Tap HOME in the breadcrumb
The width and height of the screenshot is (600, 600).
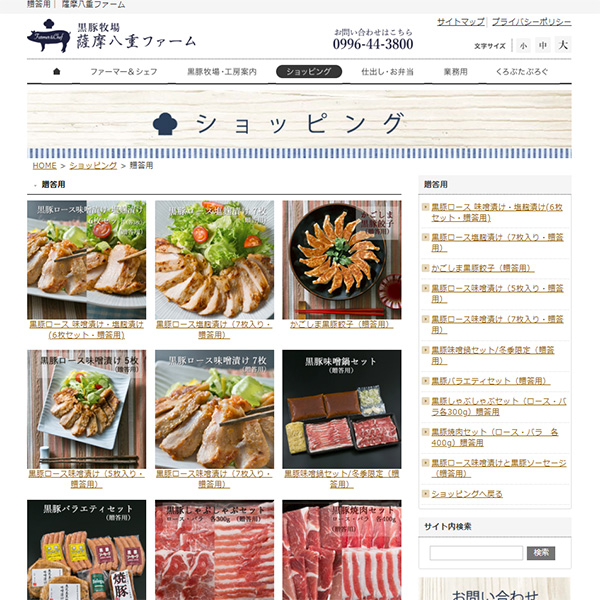[44, 165]
